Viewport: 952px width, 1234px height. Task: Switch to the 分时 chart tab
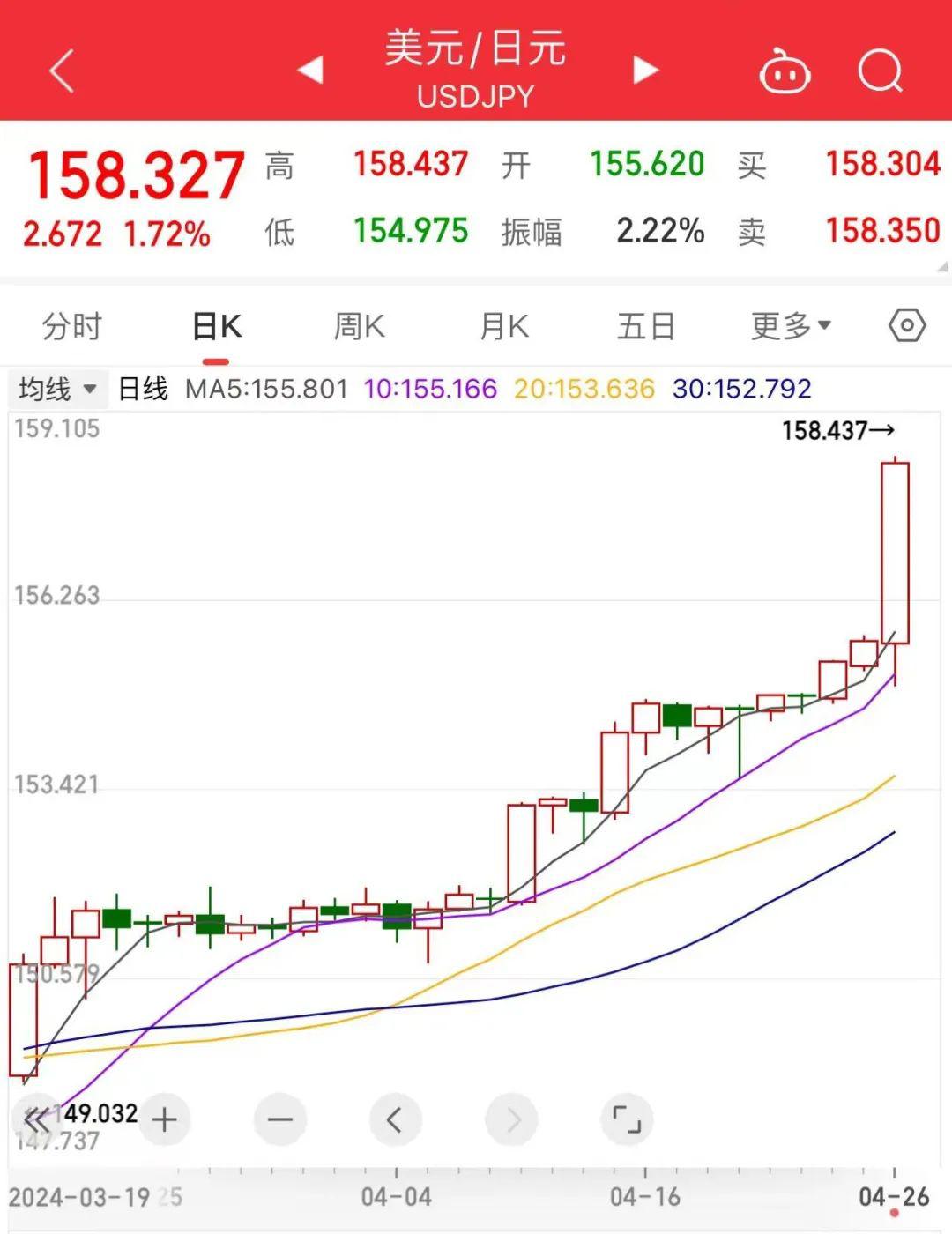point(72,327)
